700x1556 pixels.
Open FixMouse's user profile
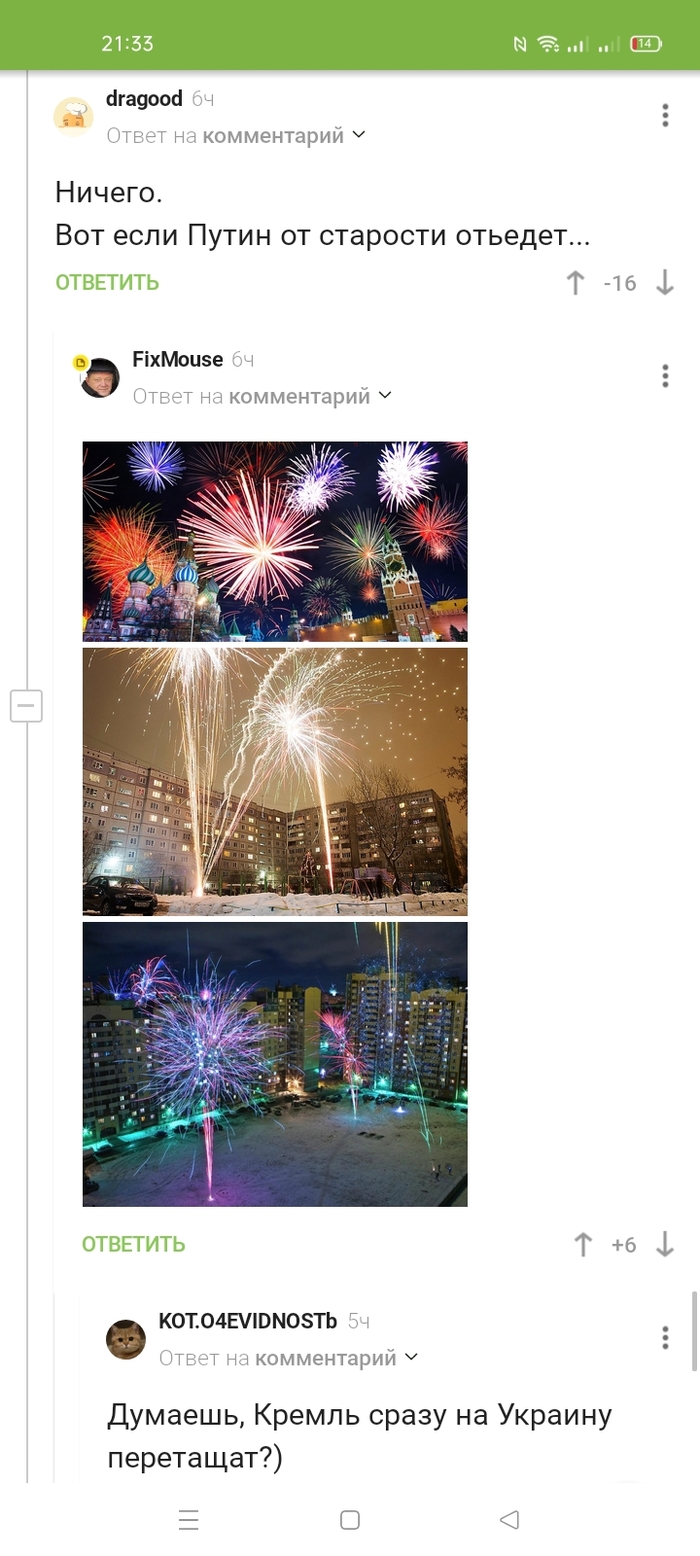177,360
